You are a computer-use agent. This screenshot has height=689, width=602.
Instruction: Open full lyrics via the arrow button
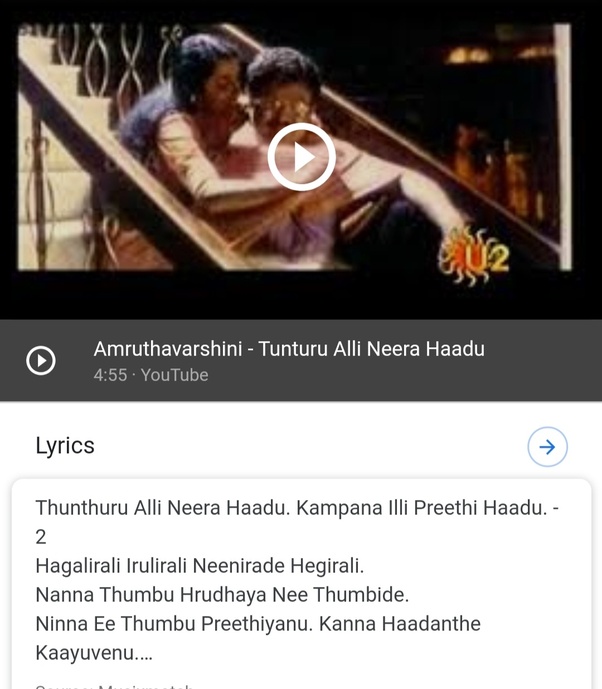tap(547, 447)
